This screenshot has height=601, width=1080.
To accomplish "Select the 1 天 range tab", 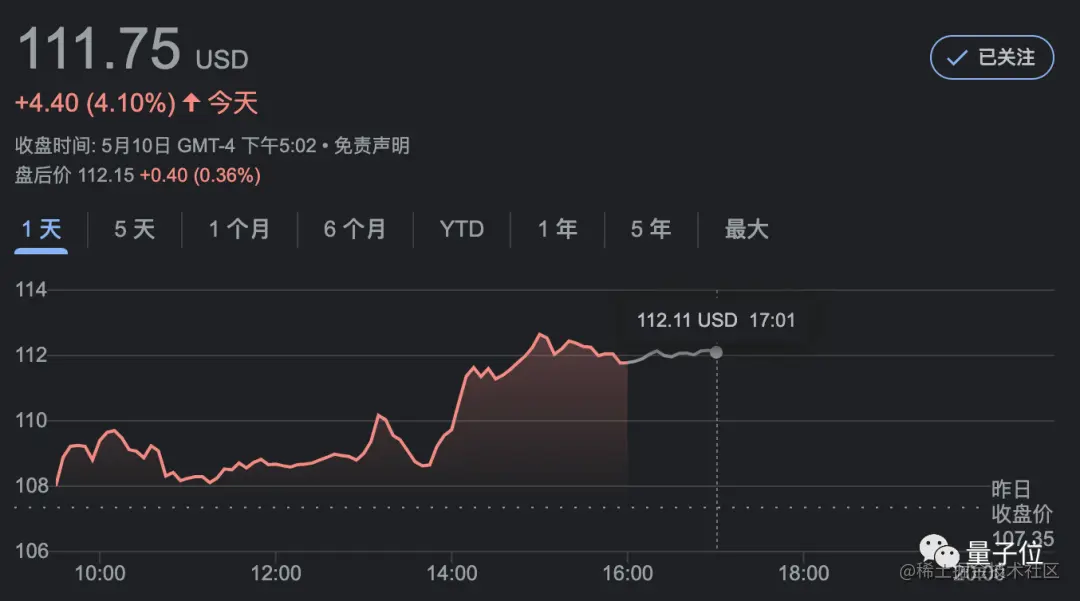I will coord(42,229).
